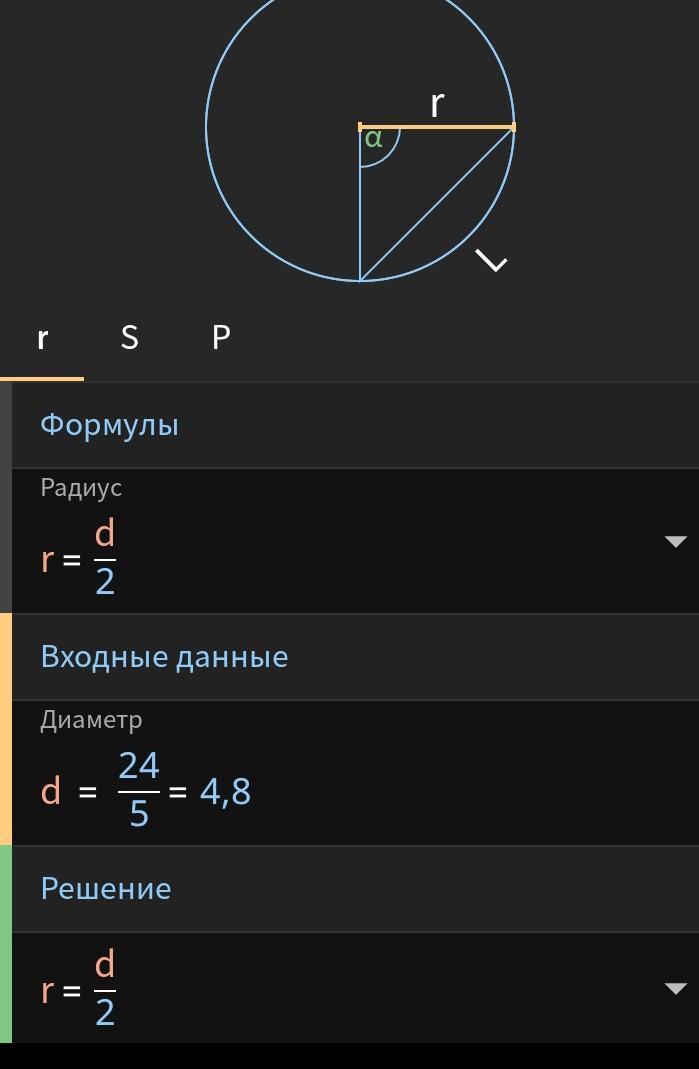Screen dimensions: 699x1069
Task: Expand the Решение steps arrow
Action: point(675,988)
